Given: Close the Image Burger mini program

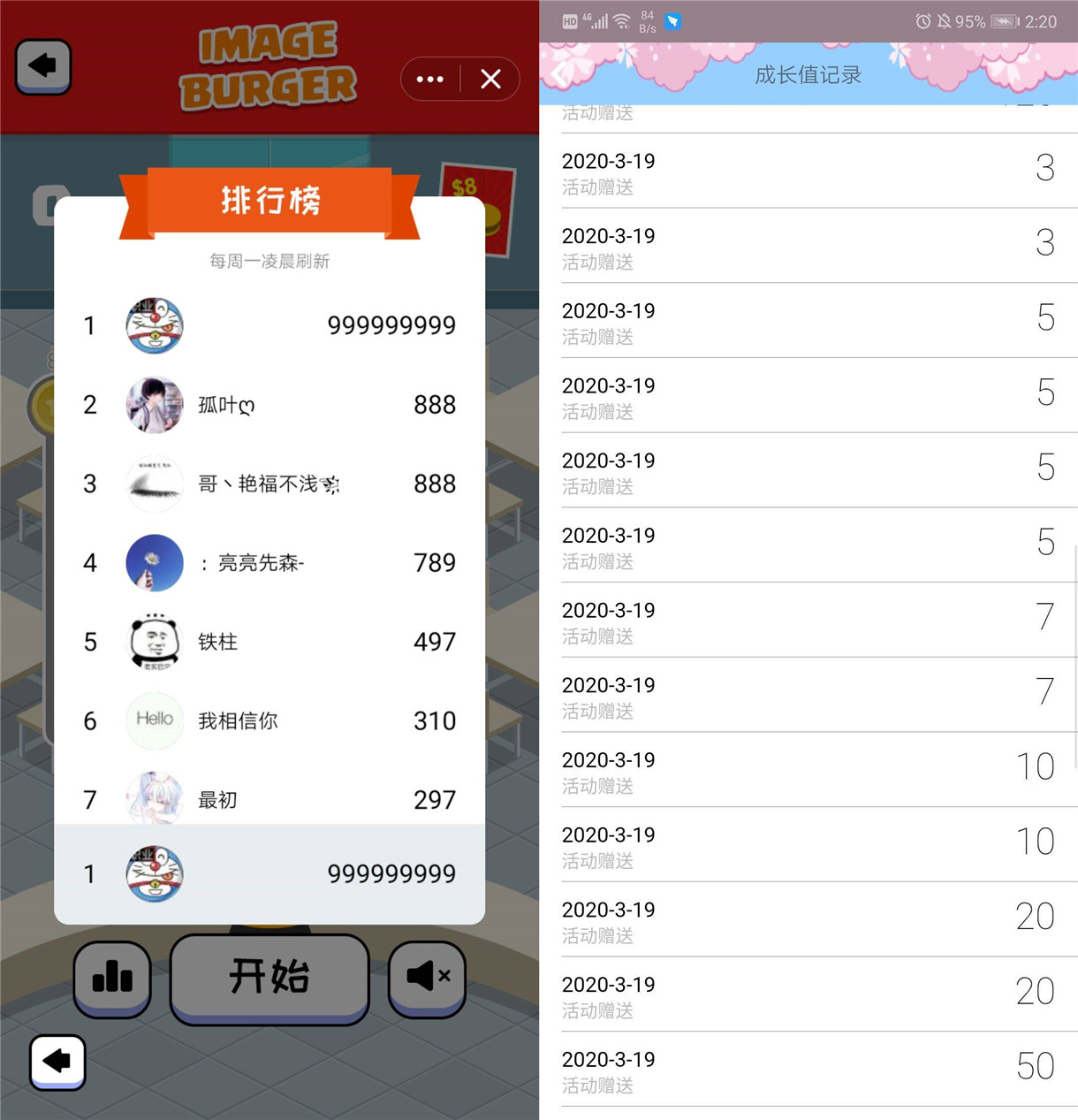Looking at the screenshot, I should [490, 80].
